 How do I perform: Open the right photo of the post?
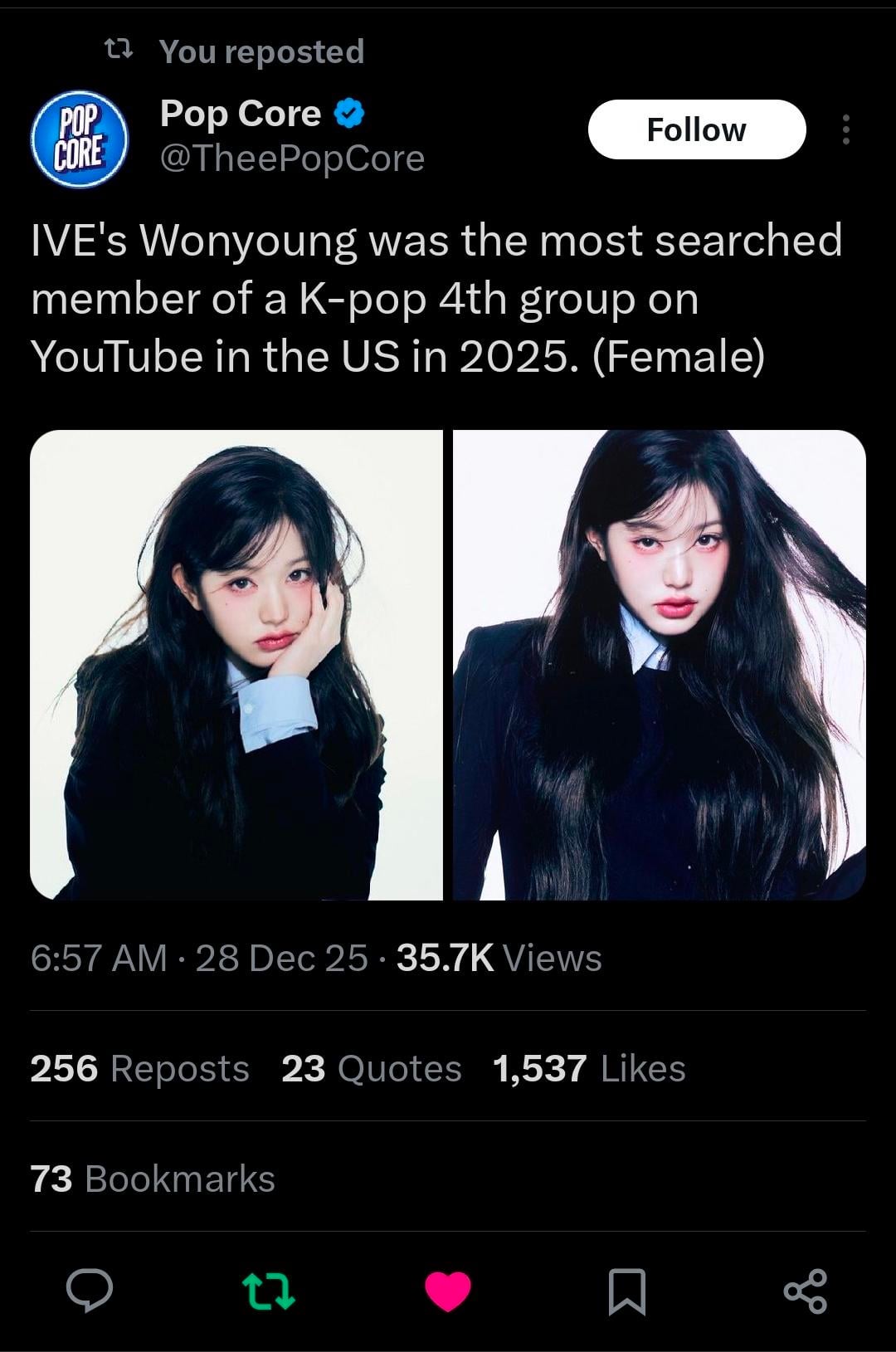[x=660, y=664]
